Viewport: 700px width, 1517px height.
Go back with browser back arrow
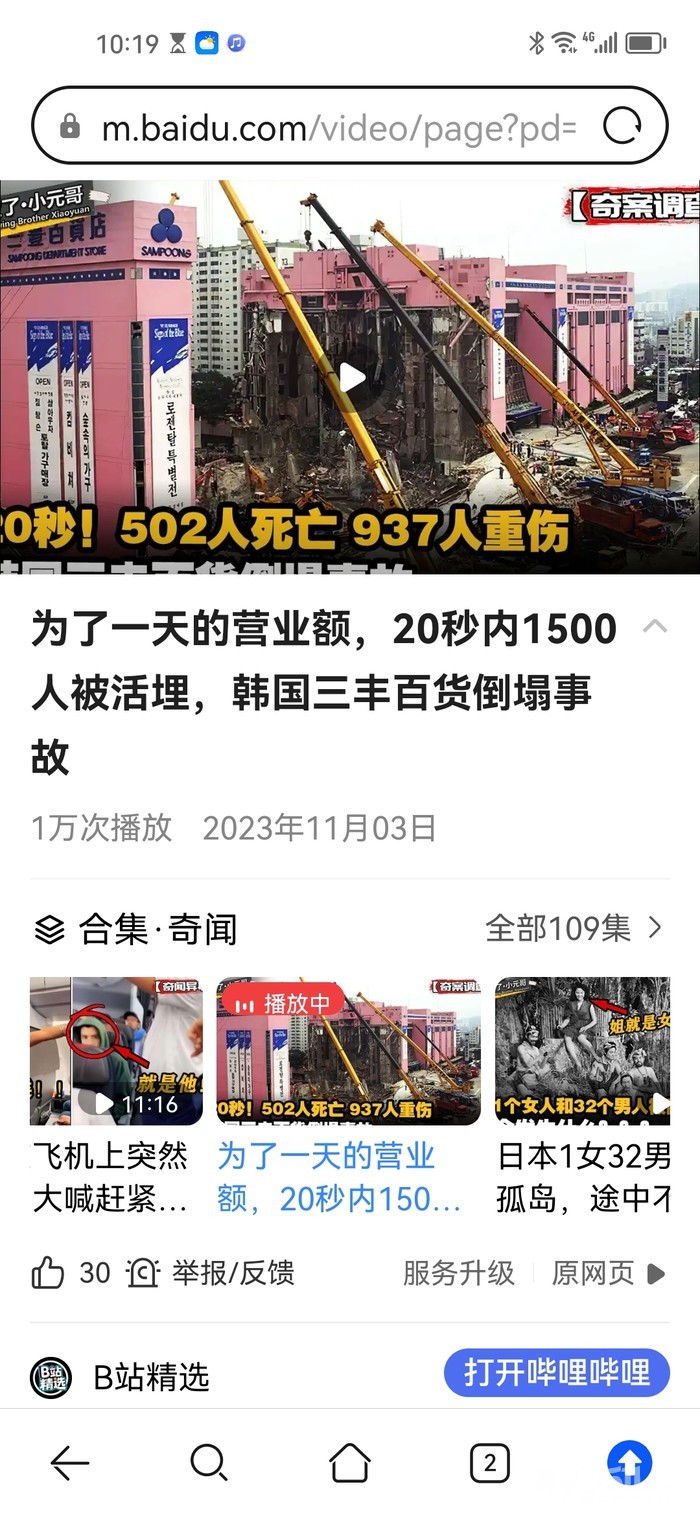pyautogui.click(x=70, y=1464)
